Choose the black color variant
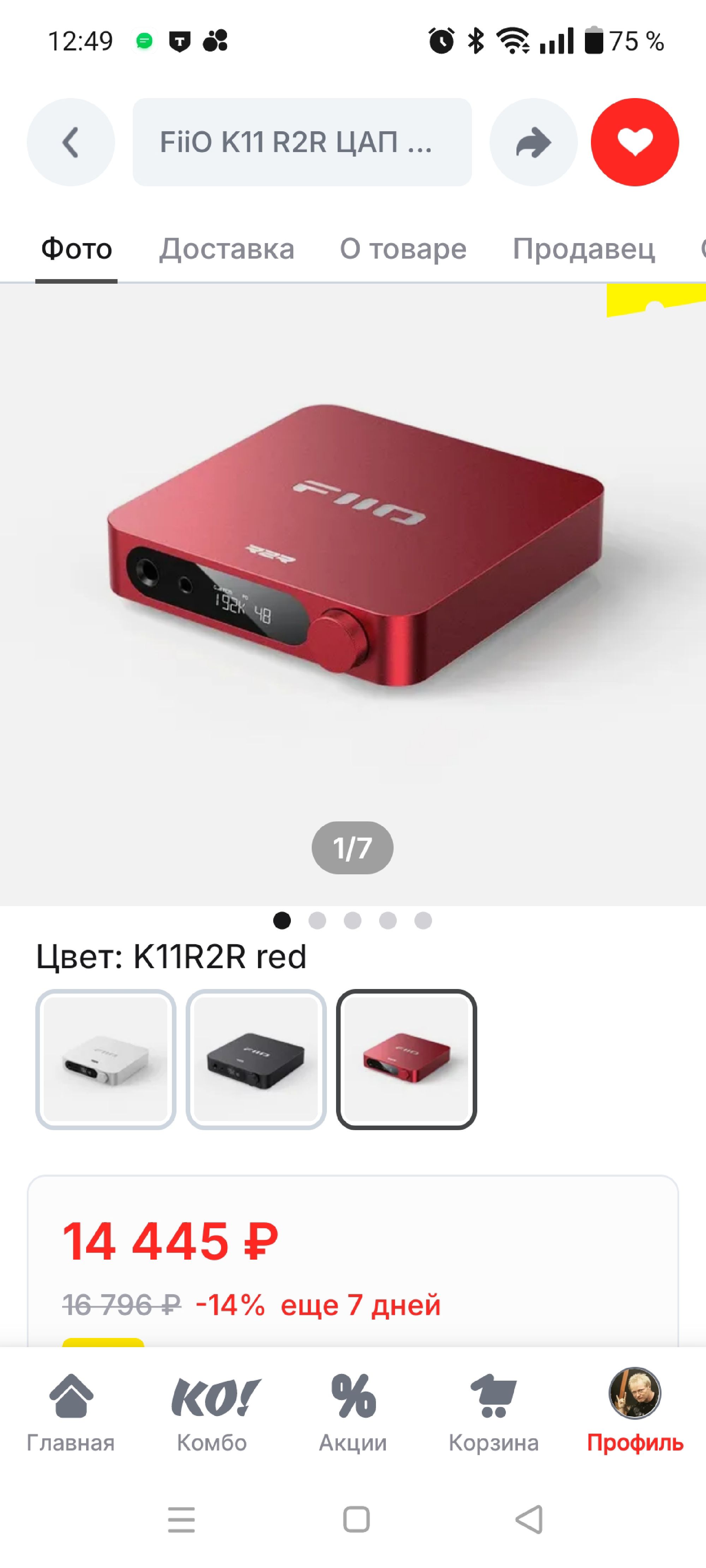This screenshot has height=1568, width=706. 256,1059
